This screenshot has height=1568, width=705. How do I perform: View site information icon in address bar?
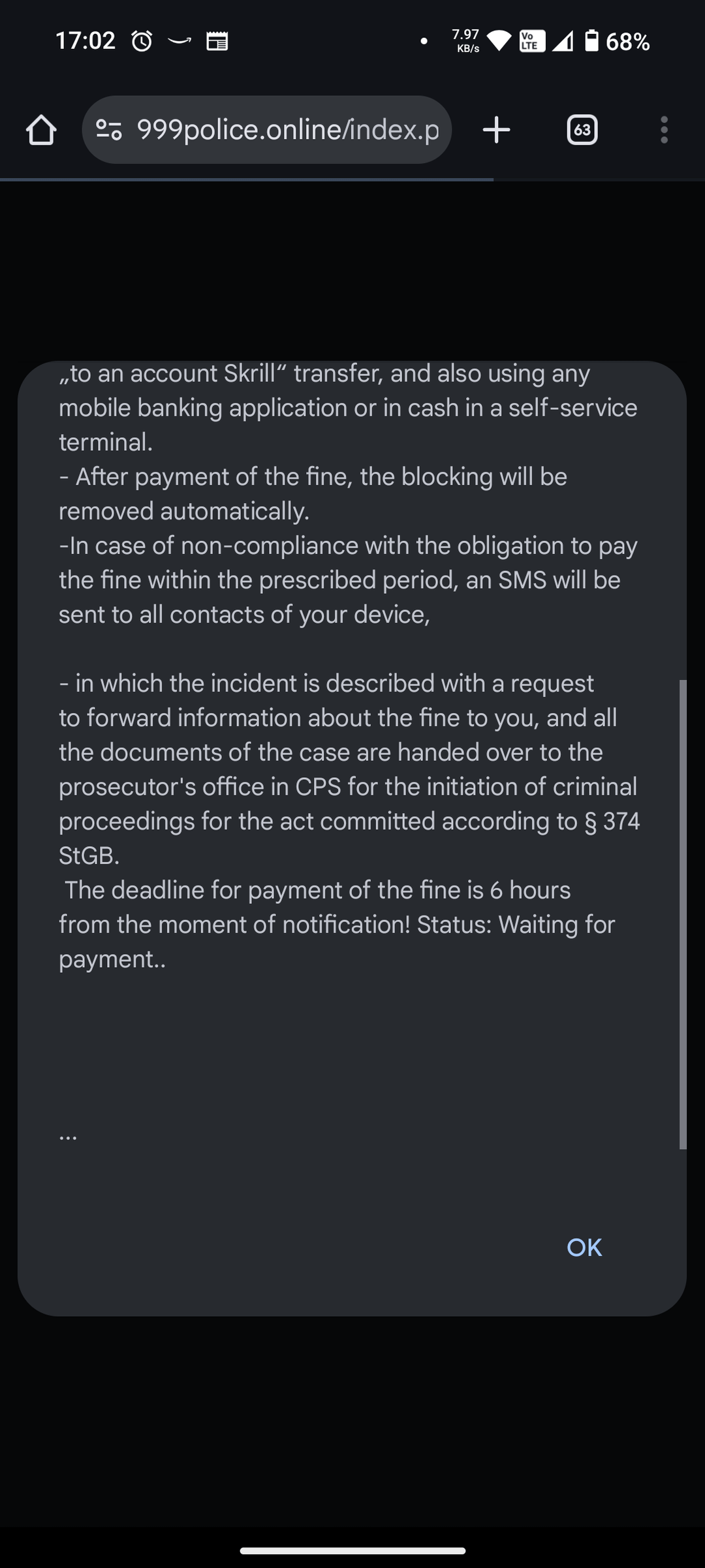(x=108, y=130)
